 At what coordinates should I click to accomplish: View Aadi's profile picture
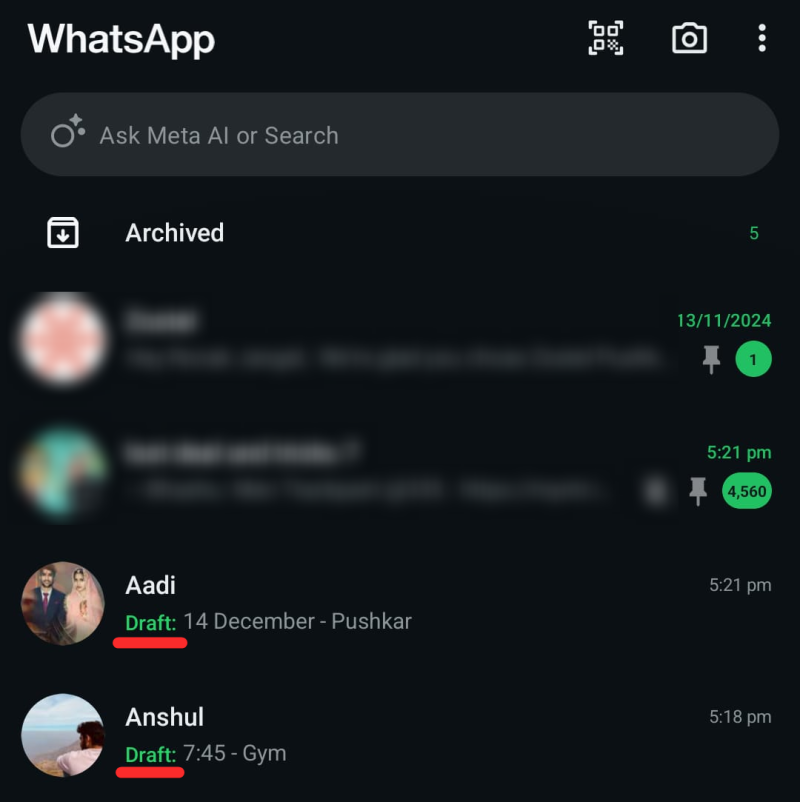tap(63, 603)
